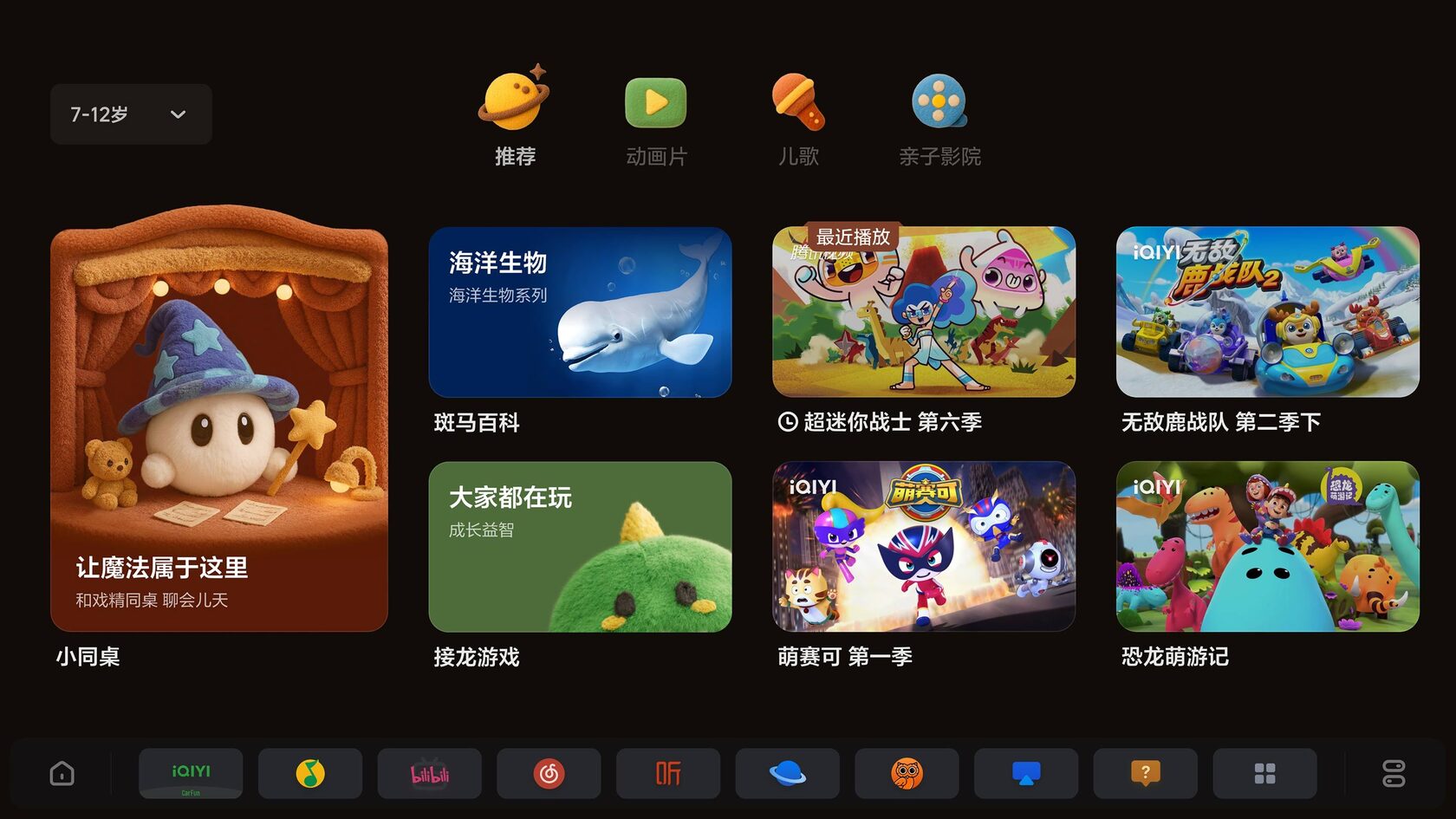
Task: Open NetEase Cloud Music from the dock
Action: [x=549, y=773]
